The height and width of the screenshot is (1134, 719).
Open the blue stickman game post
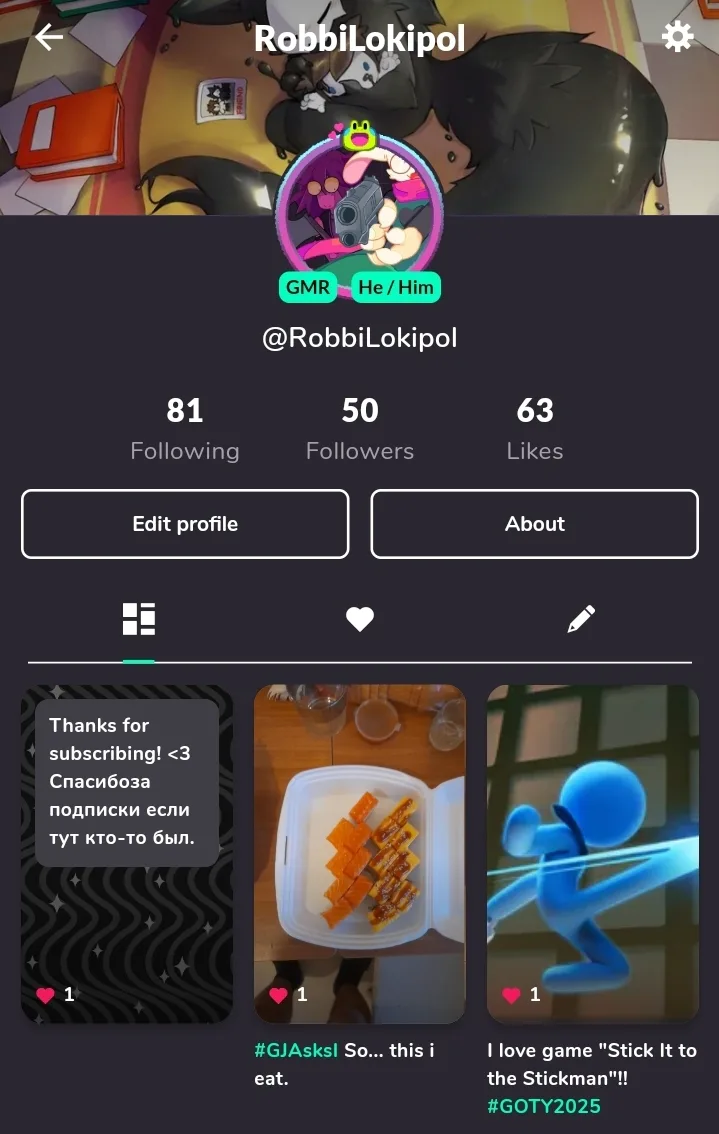pyautogui.click(x=592, y=853)
